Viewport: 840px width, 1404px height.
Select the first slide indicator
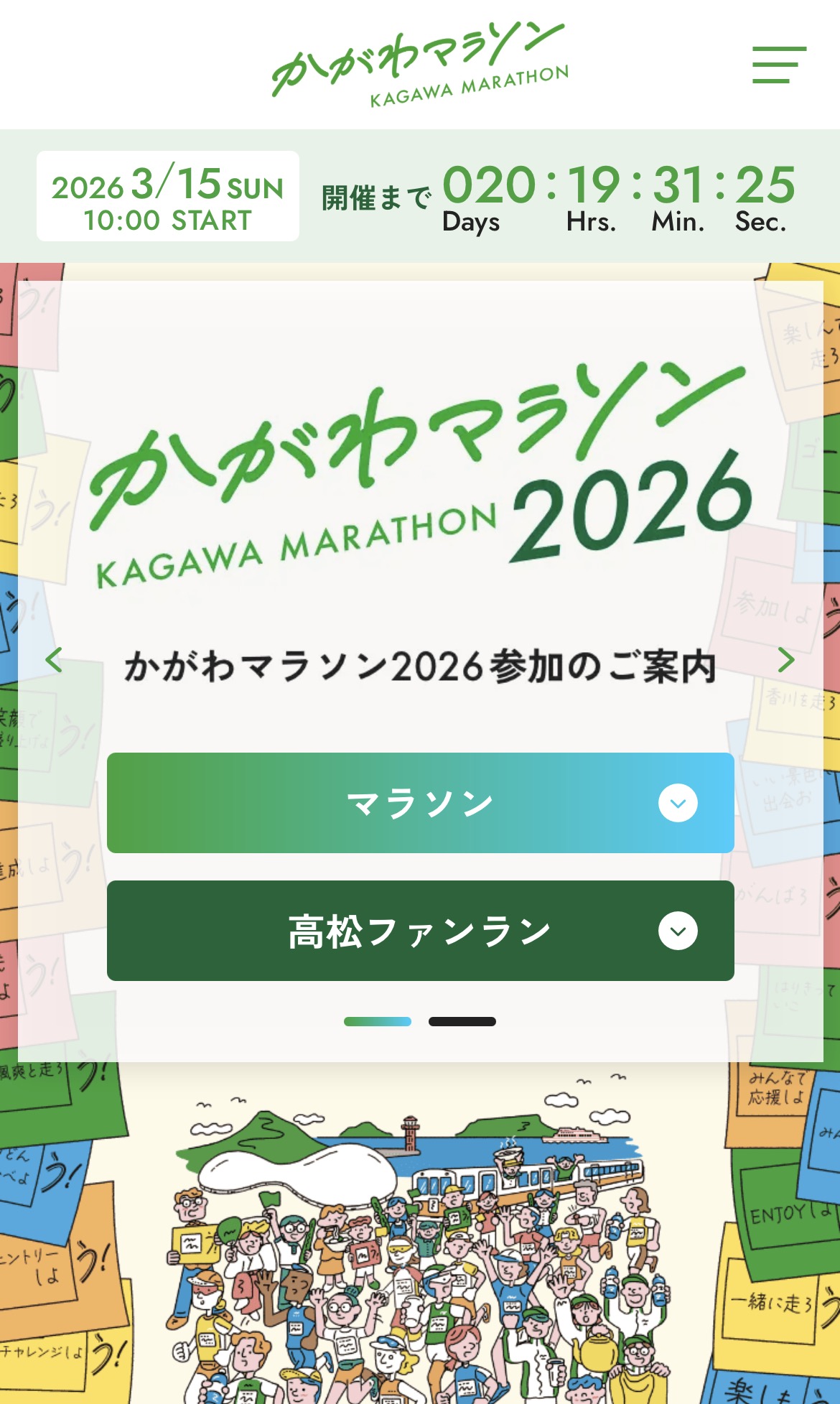(x=378, y=1021)
